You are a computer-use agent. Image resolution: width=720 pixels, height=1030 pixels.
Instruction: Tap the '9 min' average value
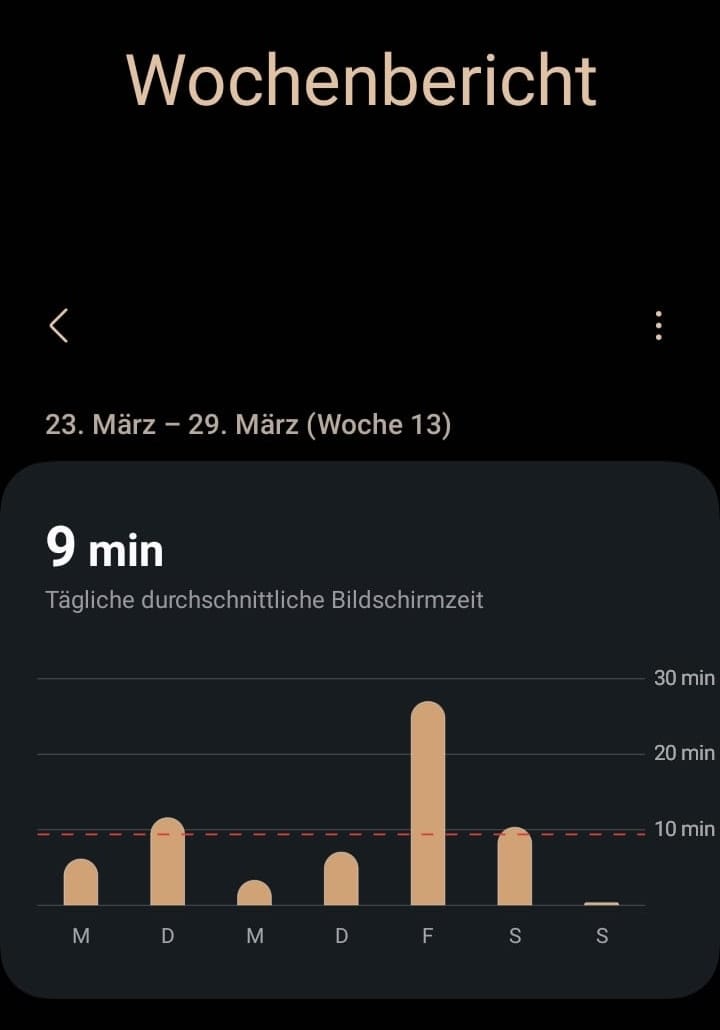(x=105, y=548)
